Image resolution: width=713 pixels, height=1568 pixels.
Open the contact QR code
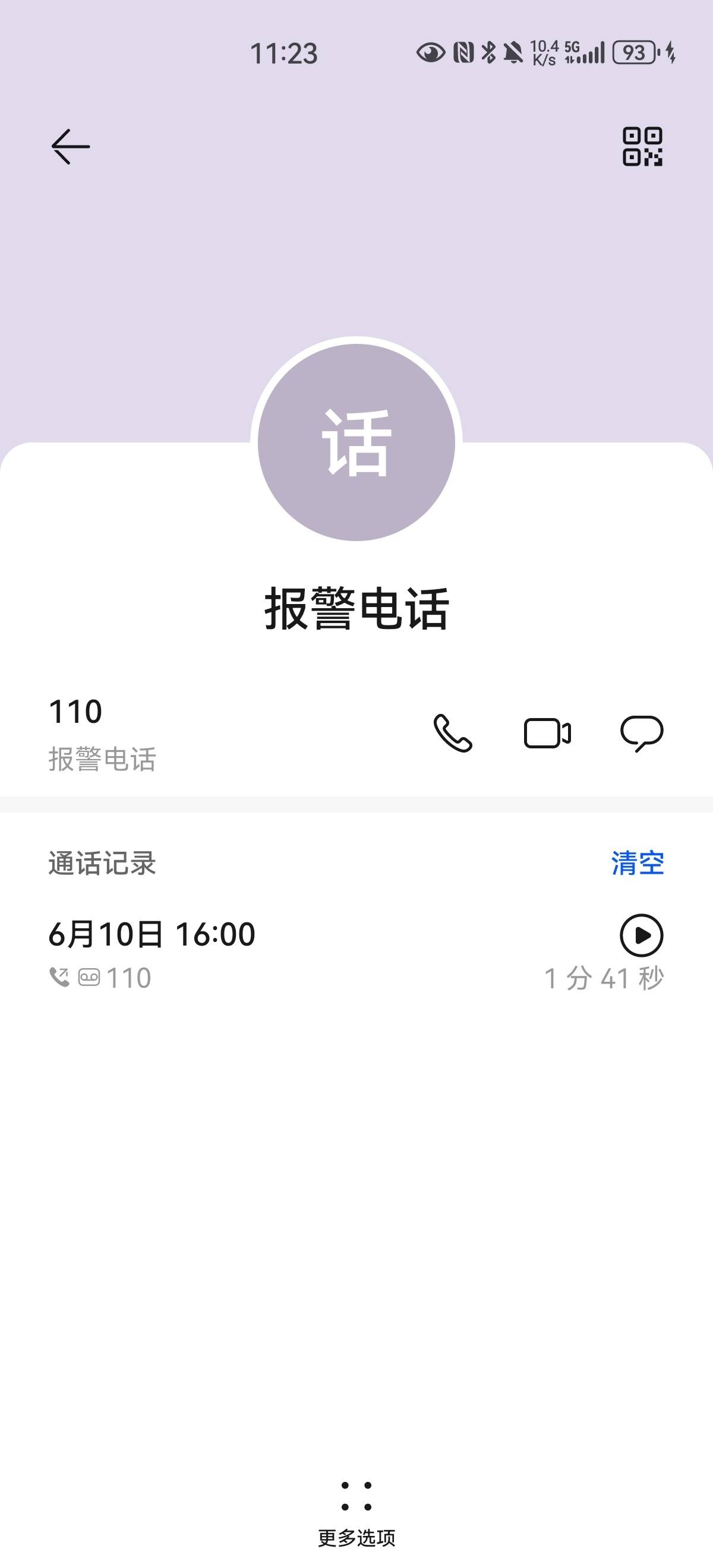642,147
